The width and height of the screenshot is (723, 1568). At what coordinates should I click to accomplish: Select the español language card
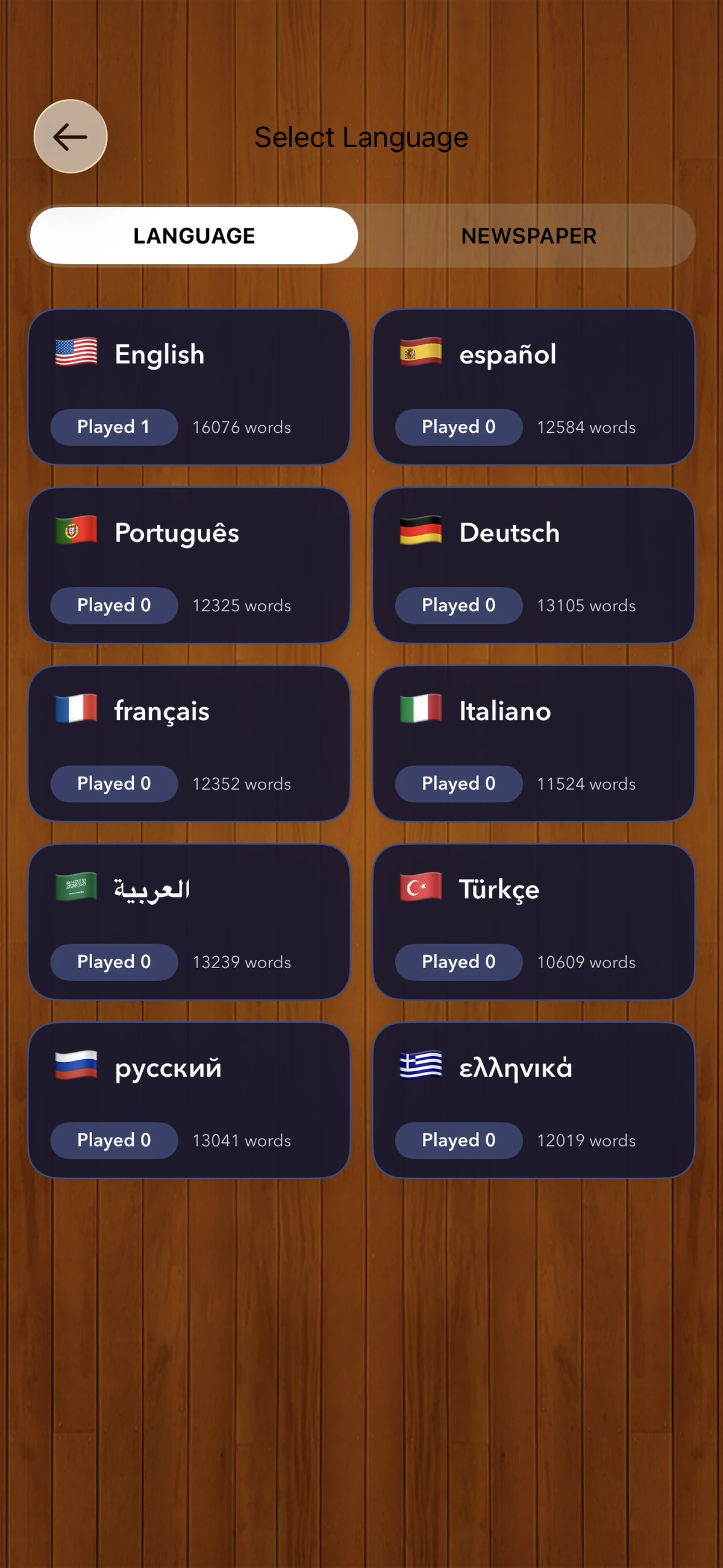533,386
